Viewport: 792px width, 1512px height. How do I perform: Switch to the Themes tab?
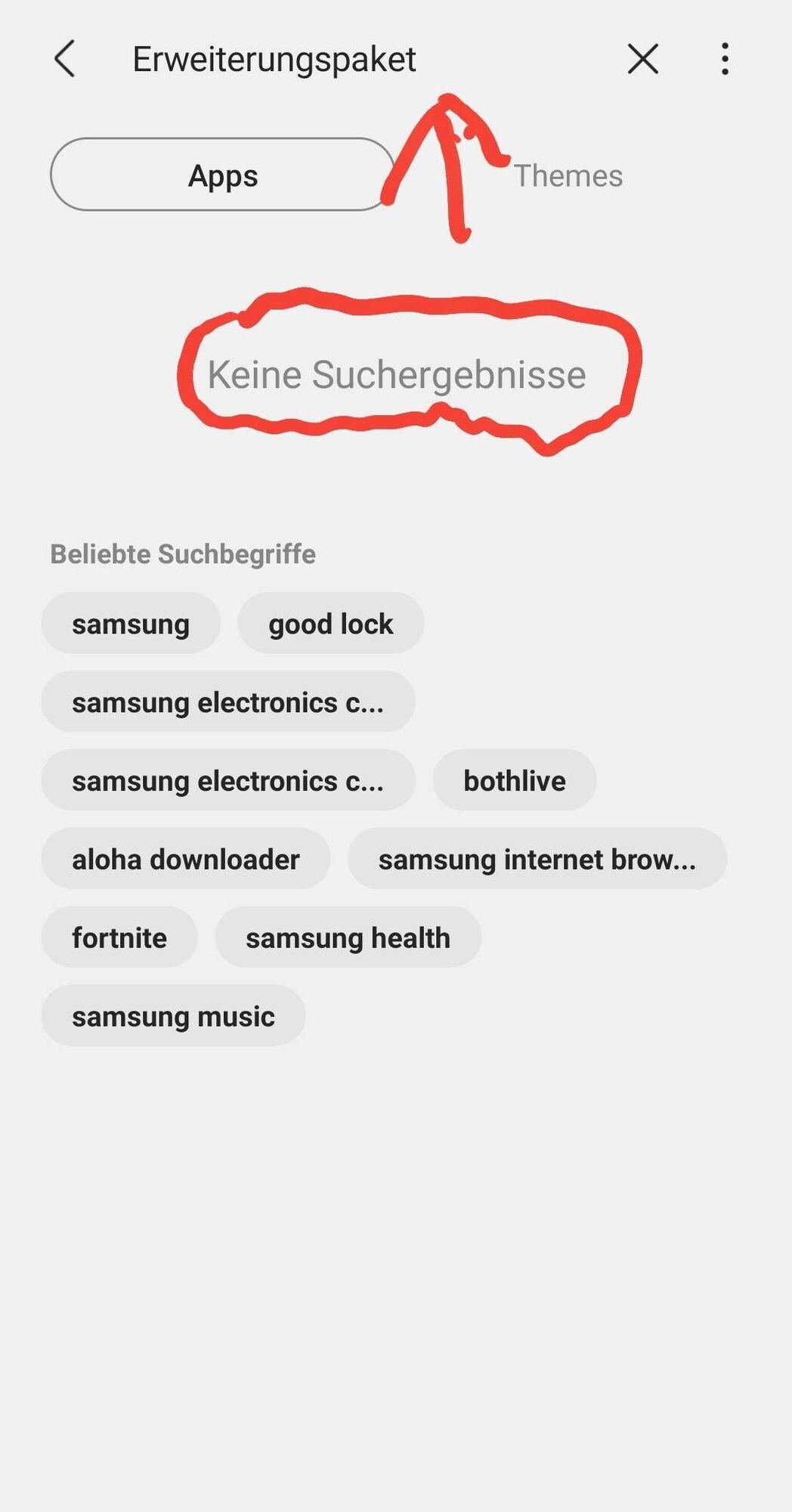point(568,175)
